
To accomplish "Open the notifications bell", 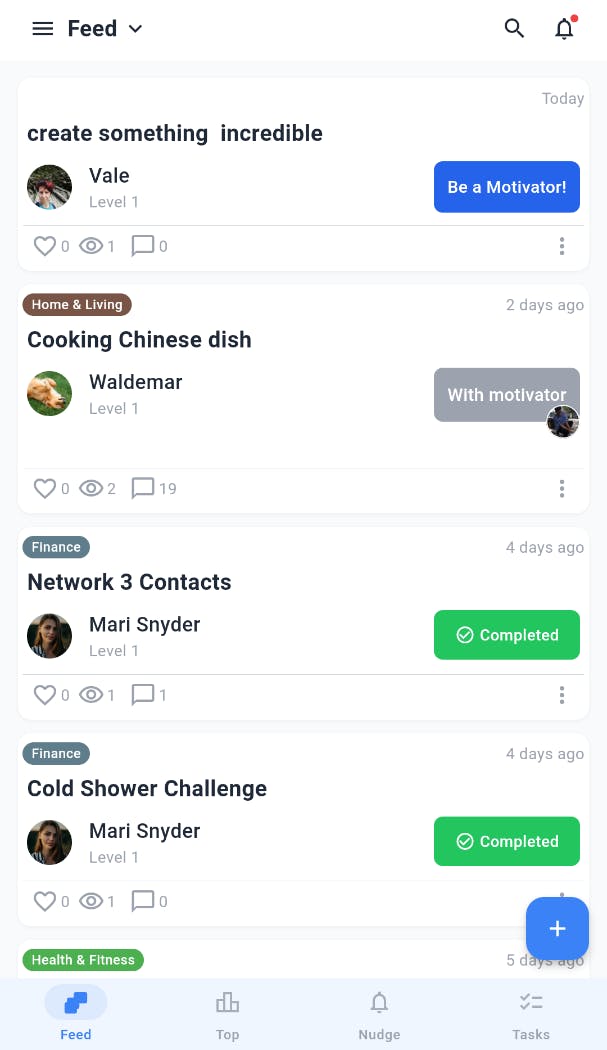I will coord(565,29).
